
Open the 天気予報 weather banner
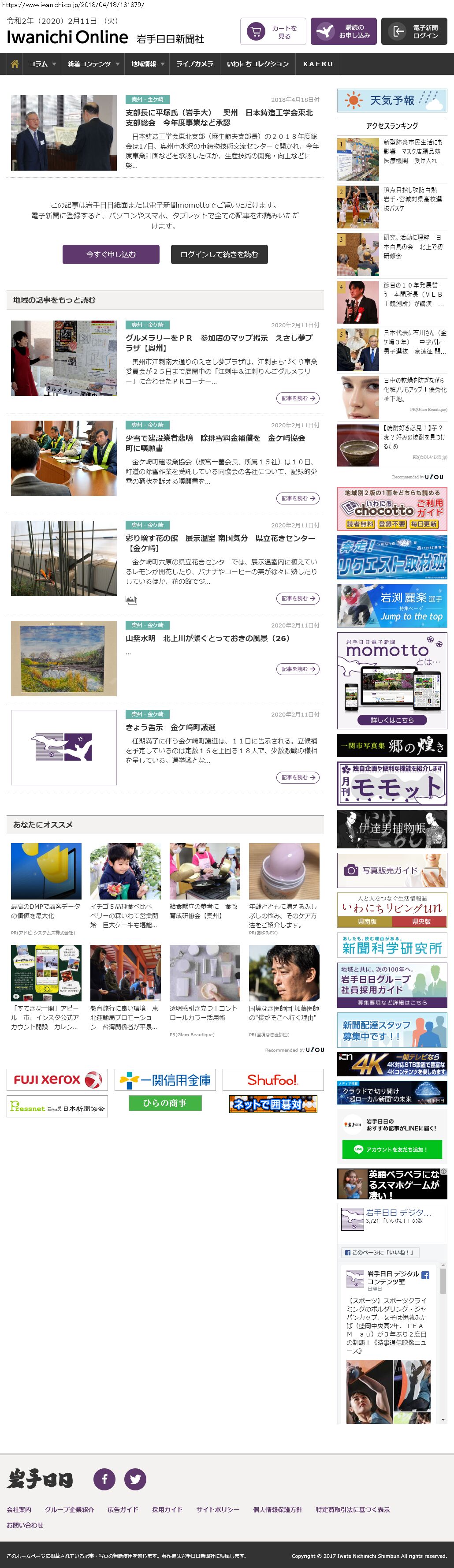[x=392, y=101]
